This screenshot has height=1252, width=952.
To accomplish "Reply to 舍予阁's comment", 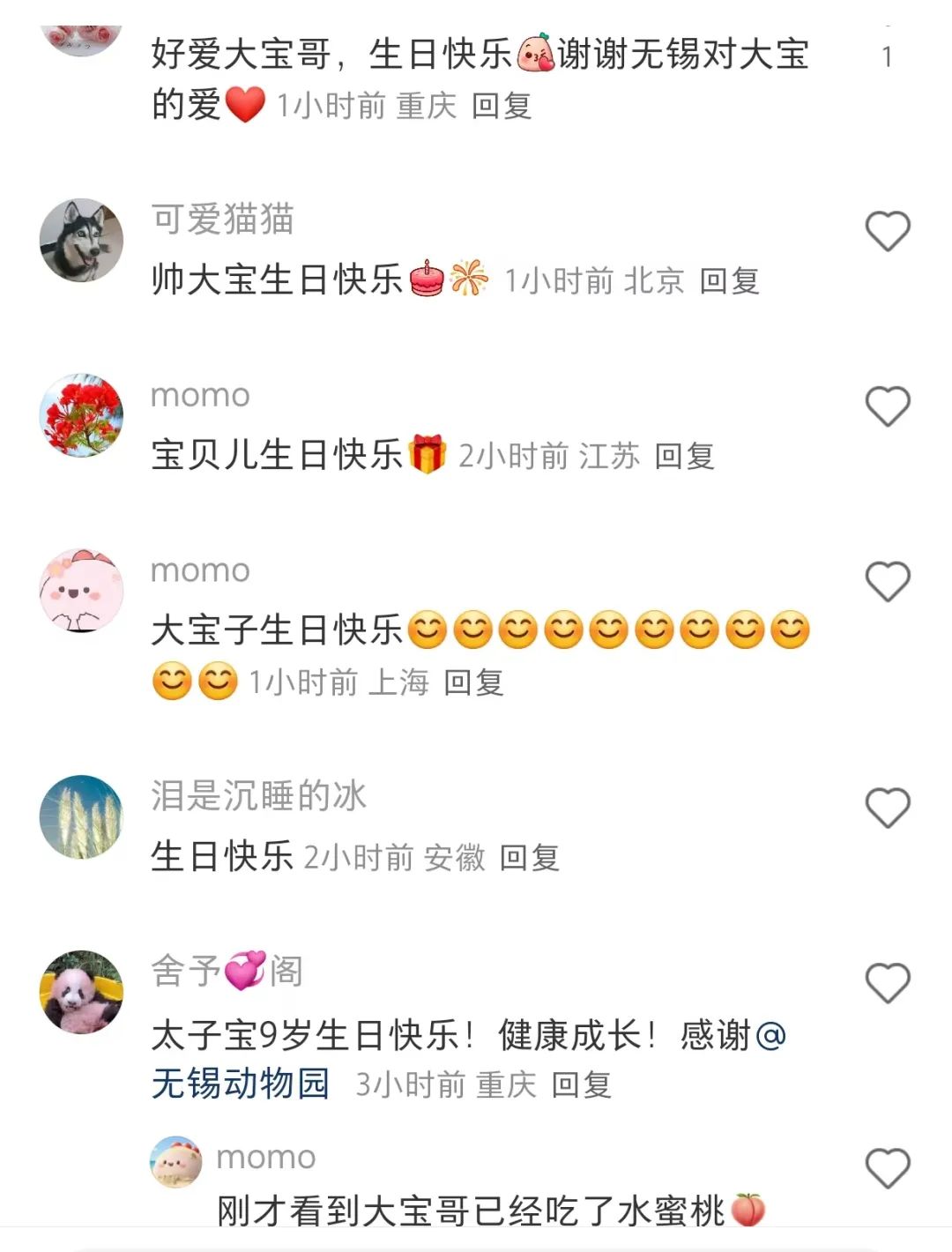I will point(581,1084).
